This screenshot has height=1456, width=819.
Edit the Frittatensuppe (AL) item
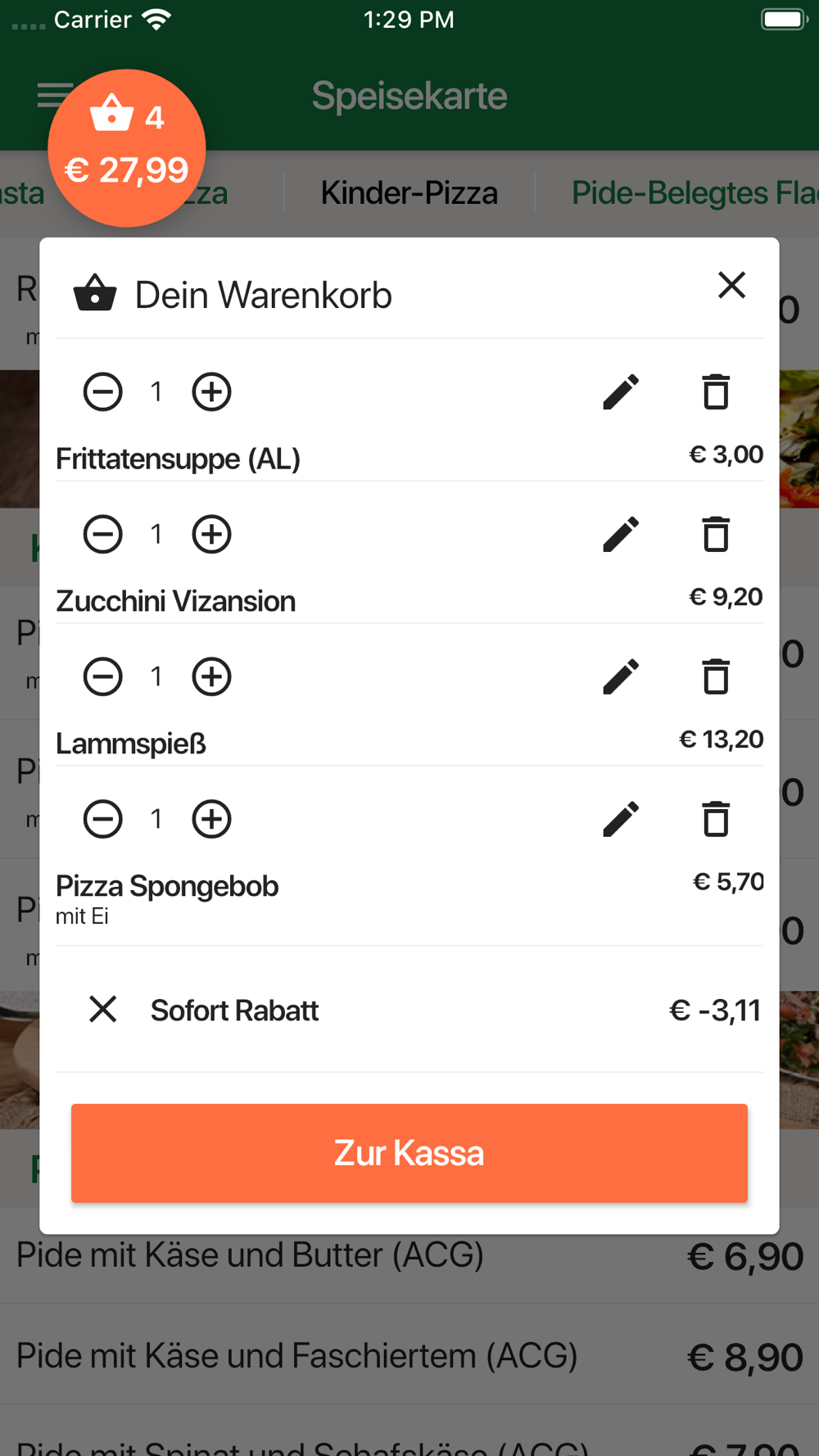[x=621, y=391]
